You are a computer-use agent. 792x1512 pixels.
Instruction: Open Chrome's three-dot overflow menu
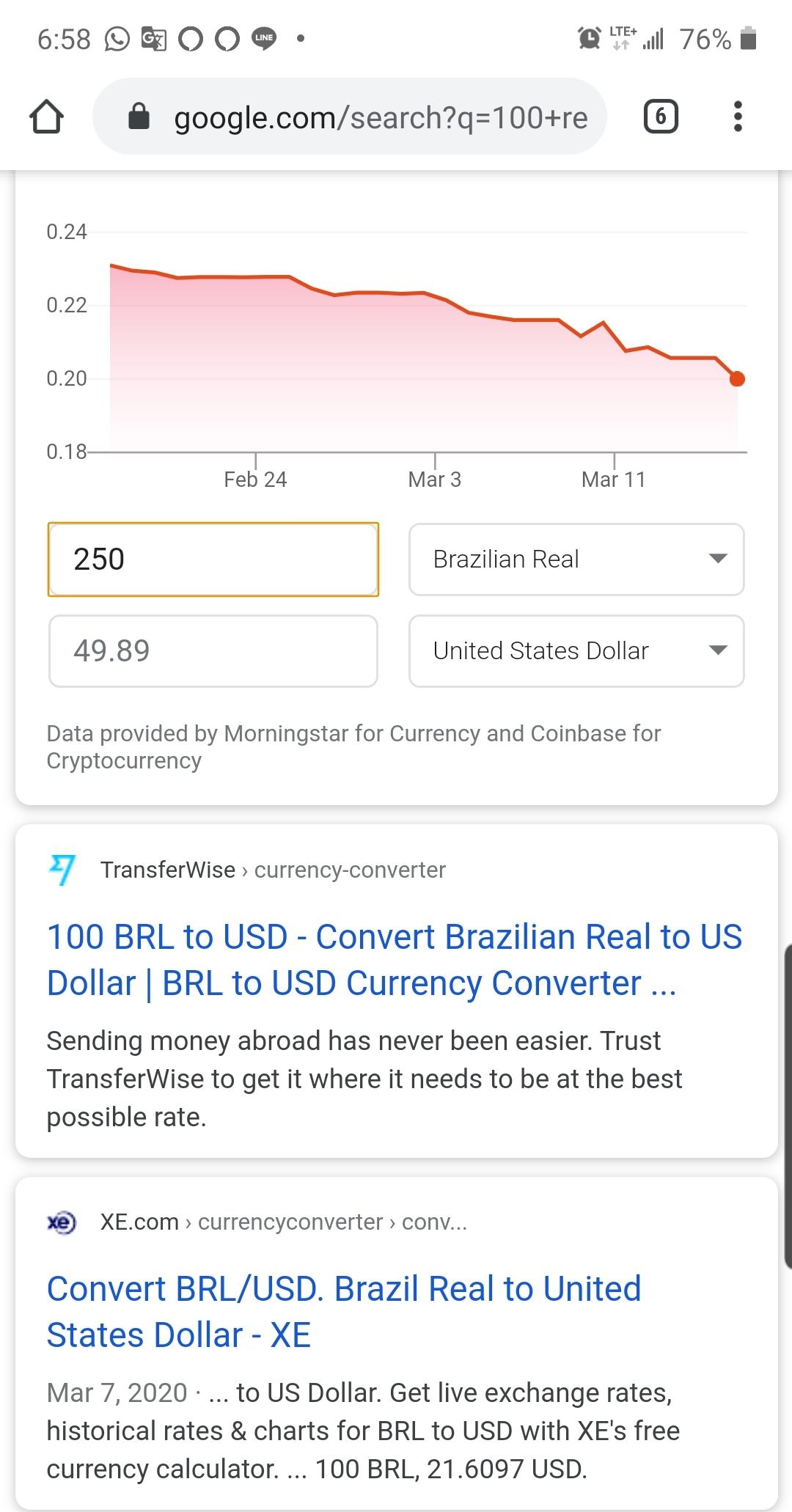point(738,117)
